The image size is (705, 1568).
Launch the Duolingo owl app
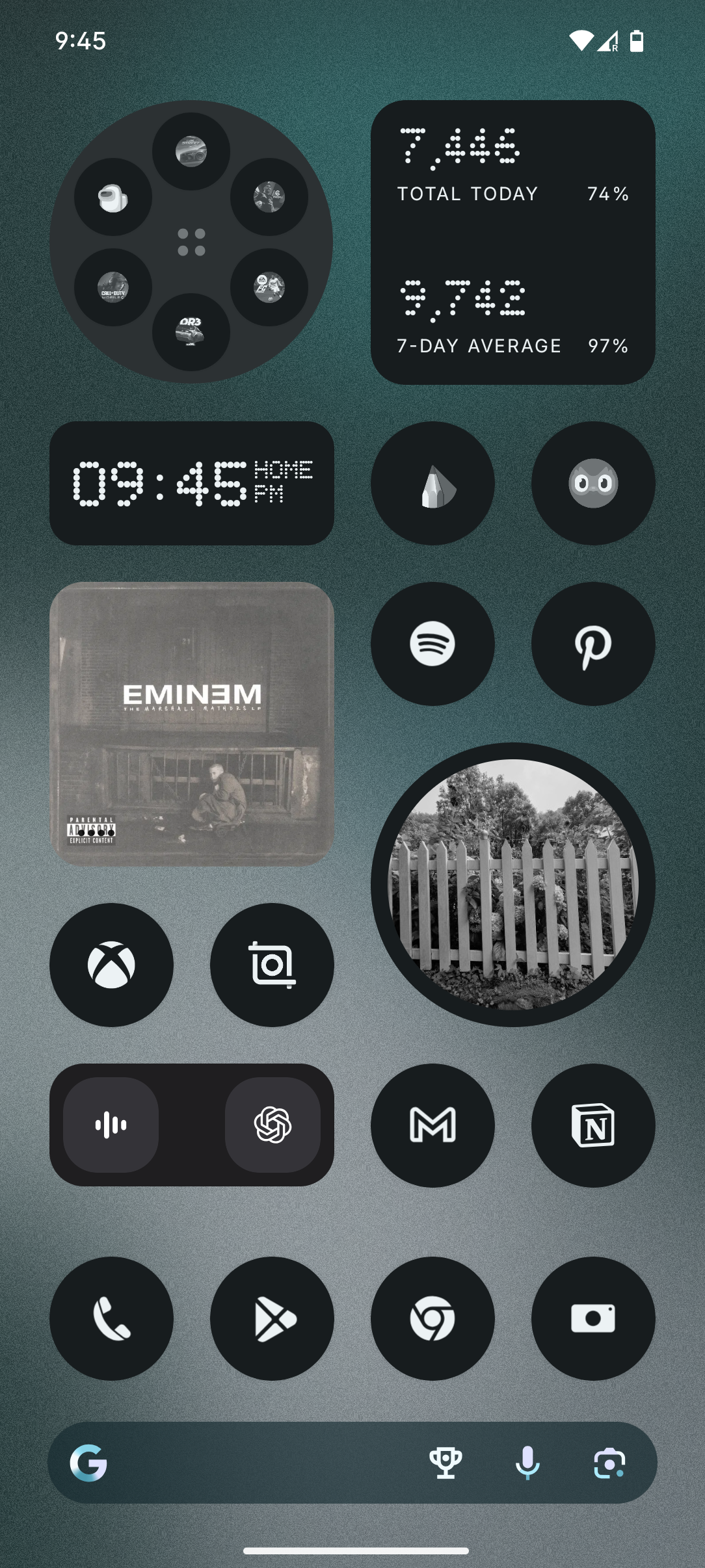point(592,483)
